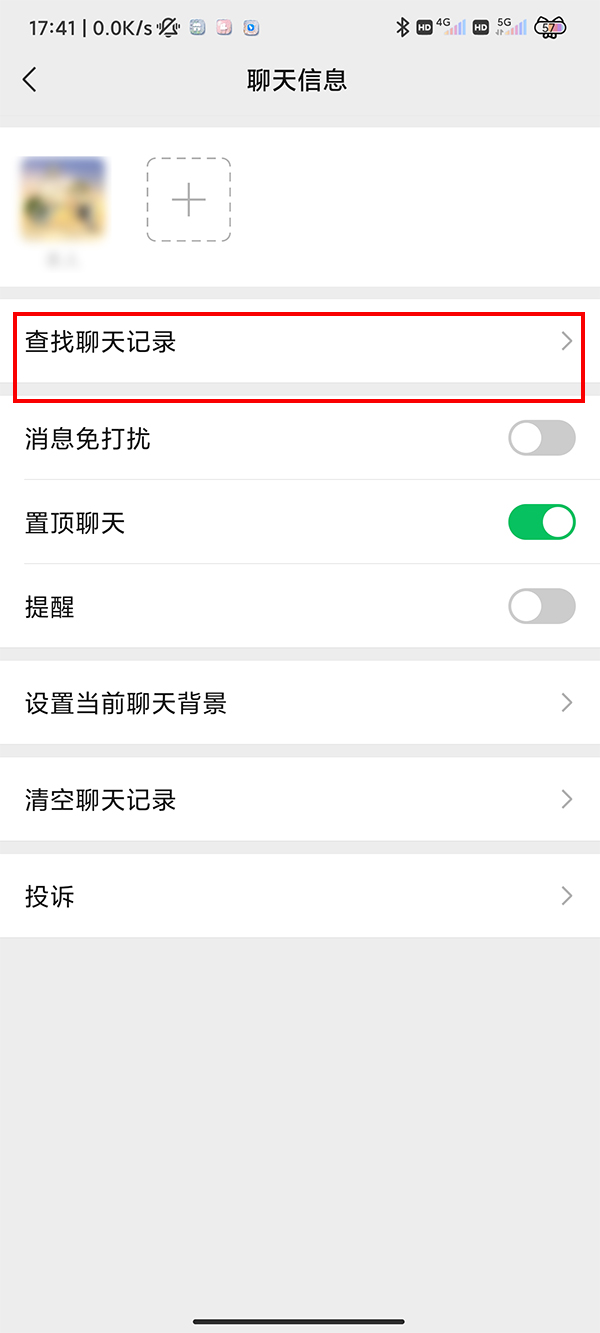Open 设置当前聊天背景
Screen dimensions: 600x1333
(x=298, y=703)
